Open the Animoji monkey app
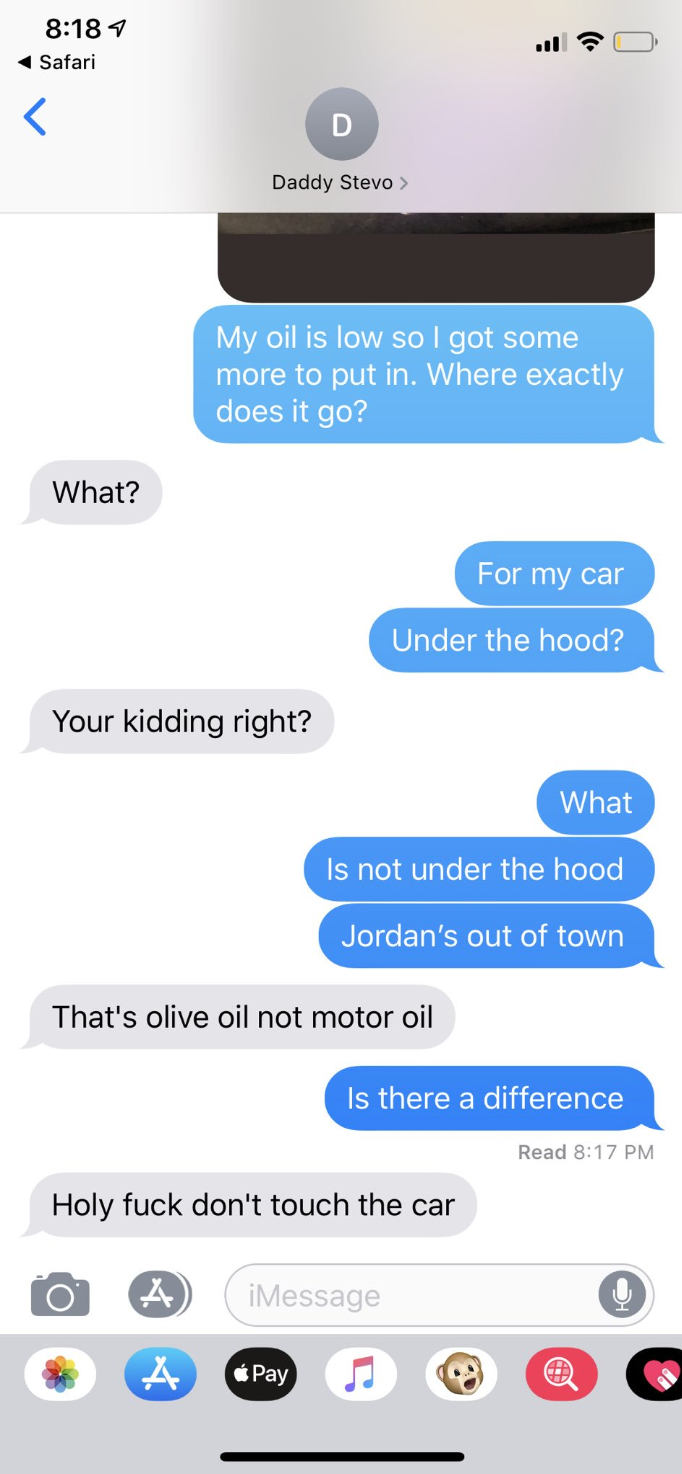682x1474 pixels. tap(462, 1373)
